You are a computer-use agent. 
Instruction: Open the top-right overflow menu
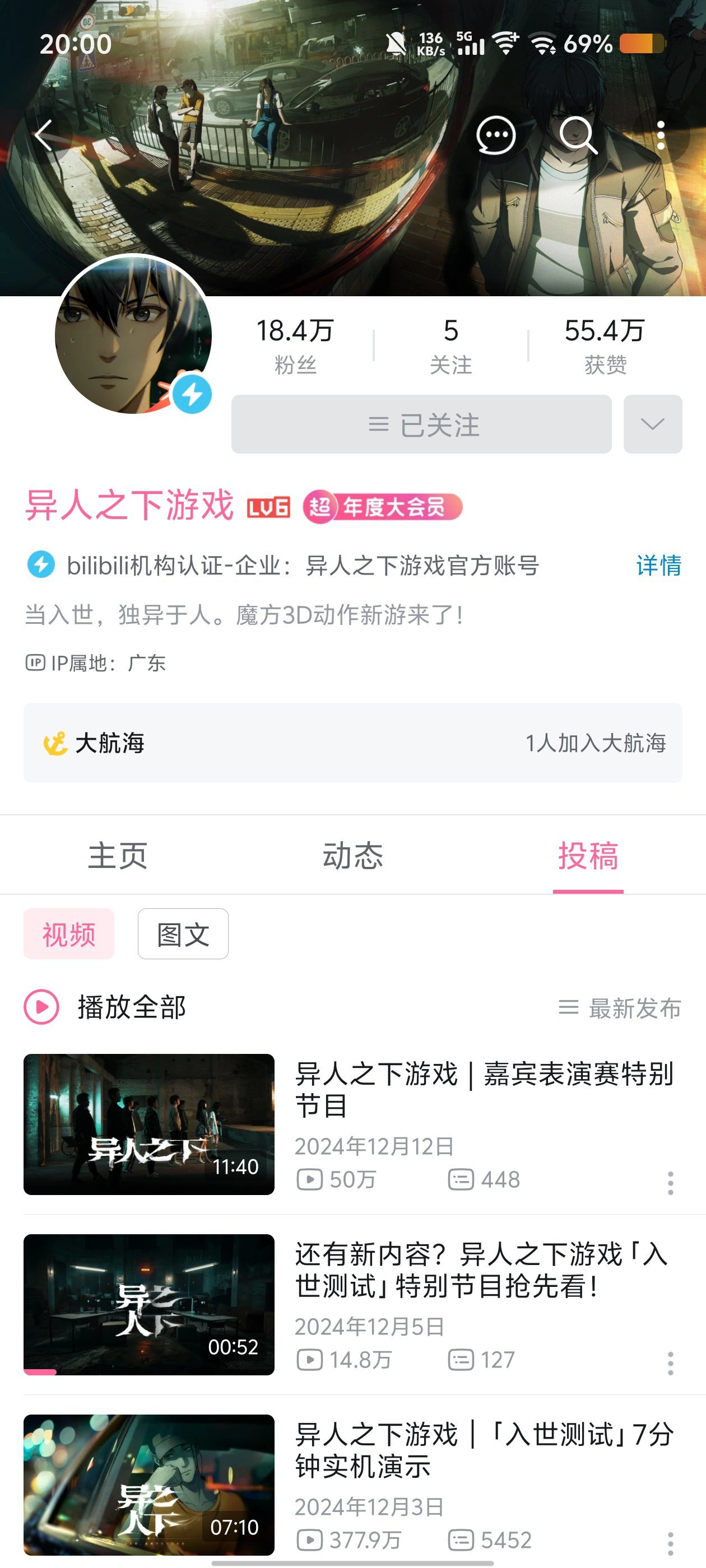[660, 134]
